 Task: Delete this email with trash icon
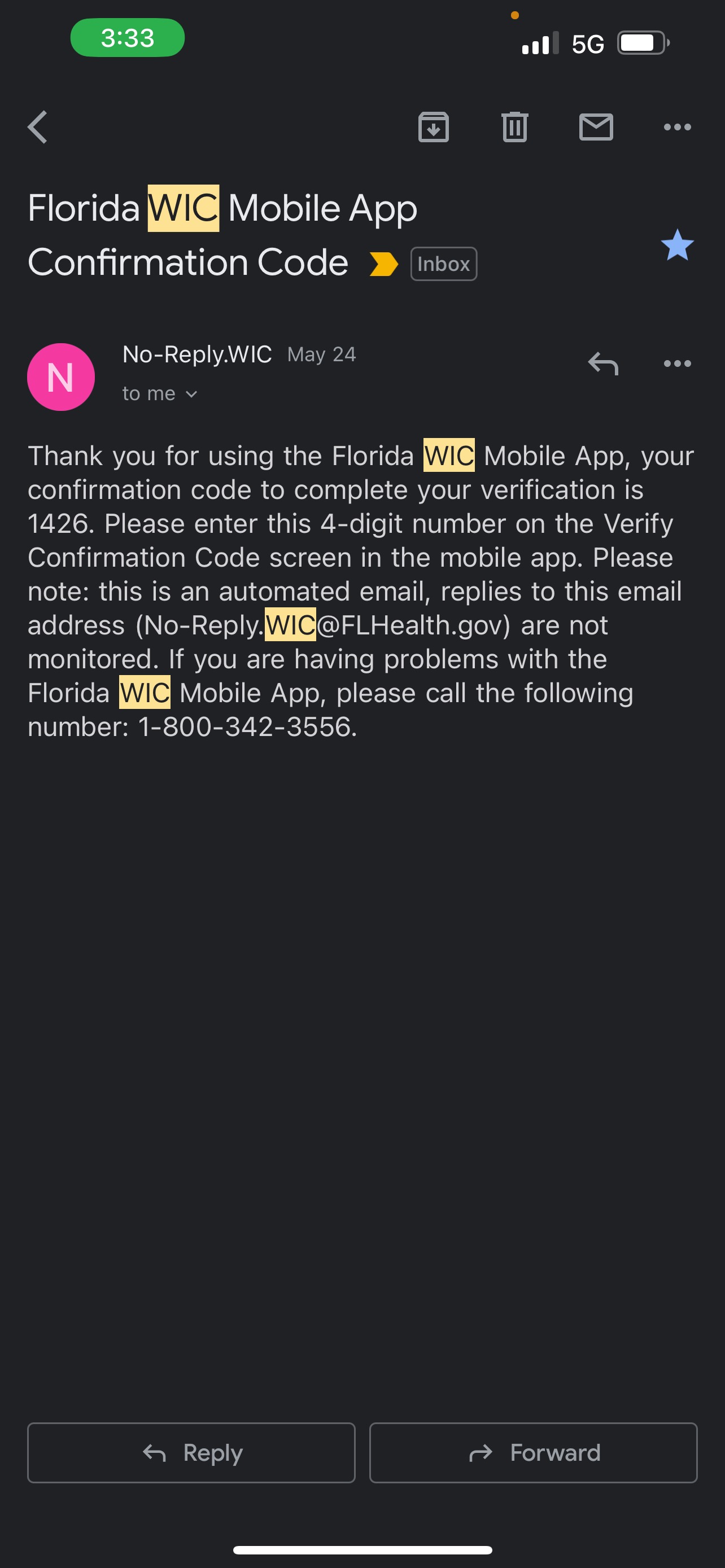point(515,127)
